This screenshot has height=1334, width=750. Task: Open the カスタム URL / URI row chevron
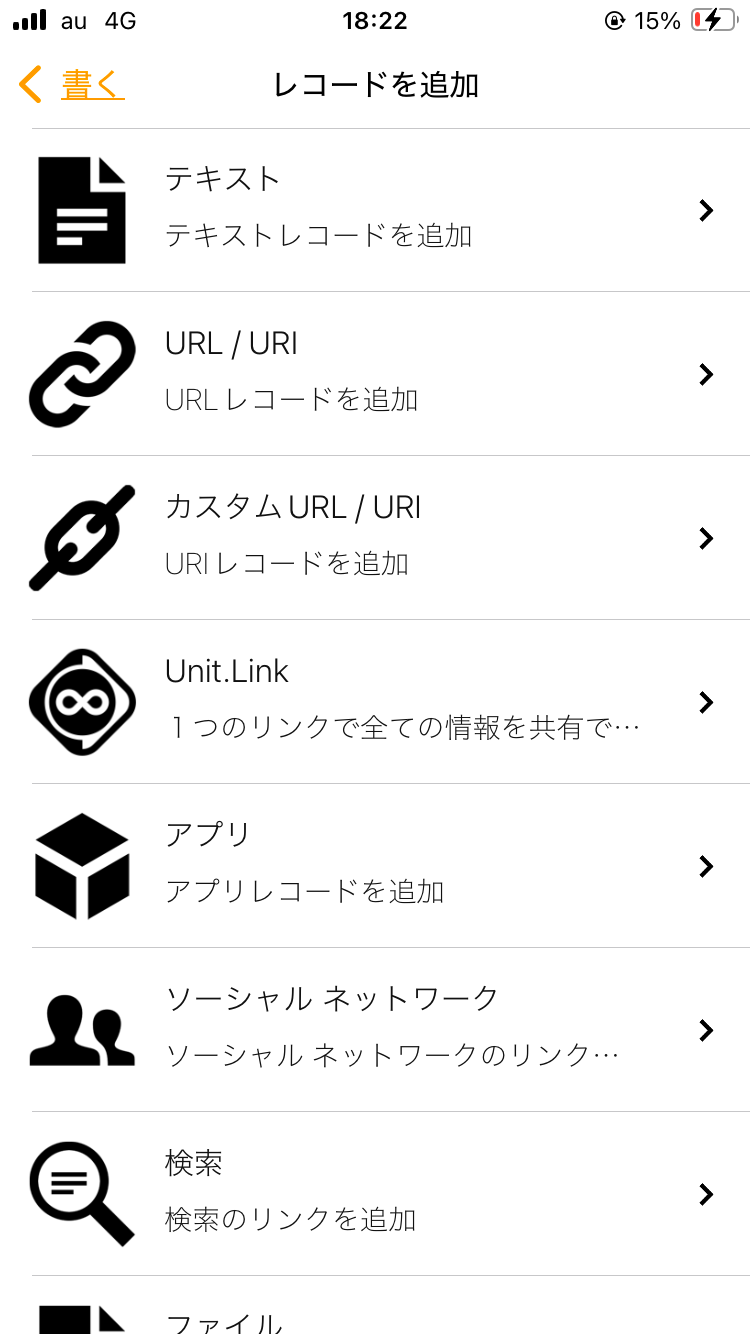coord(707,539)
